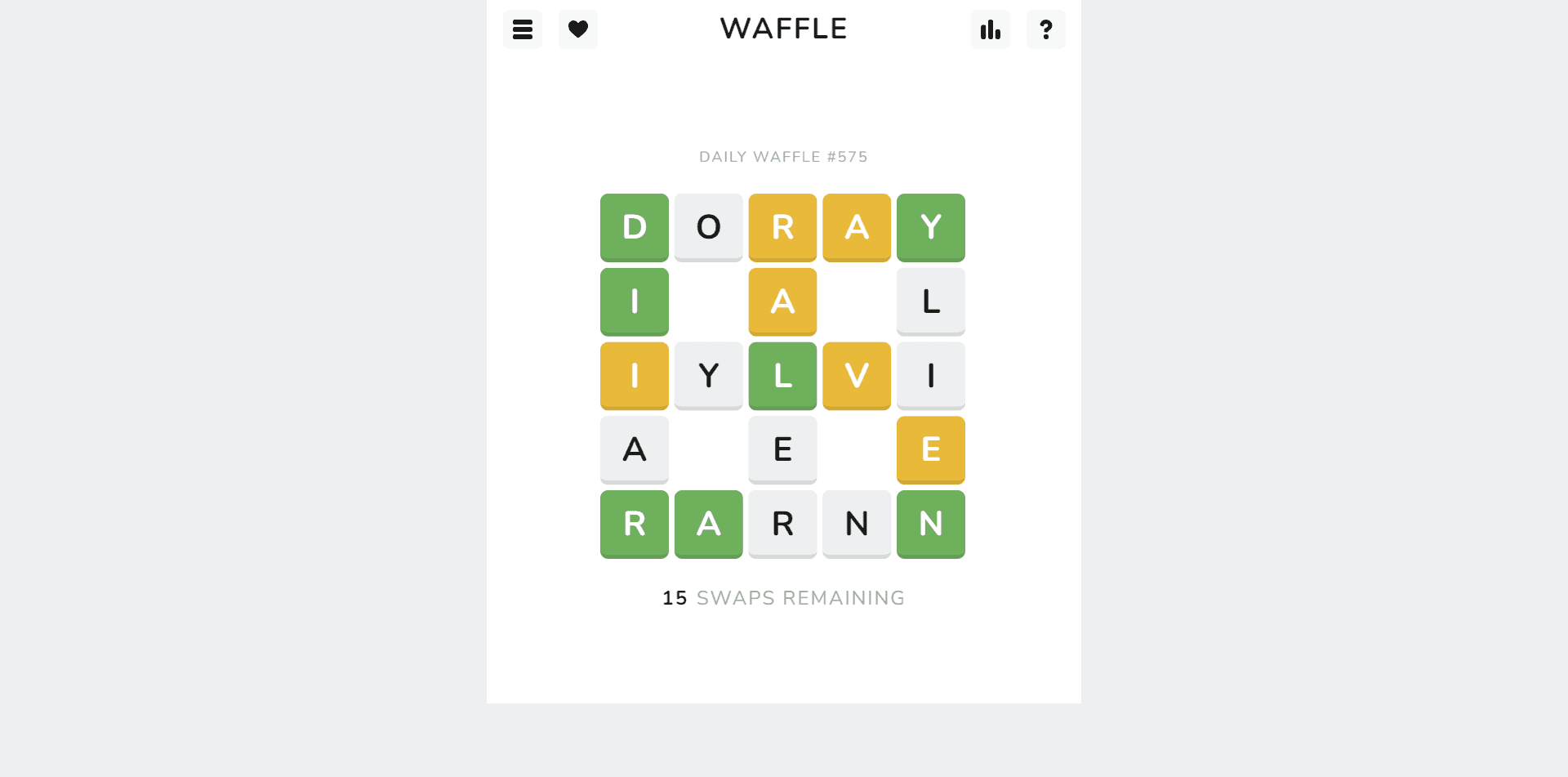This screenshot has height=777, width=1568.
Task: Select the yellow E tile
Action: pyautogui.click(x=931, y=449)
